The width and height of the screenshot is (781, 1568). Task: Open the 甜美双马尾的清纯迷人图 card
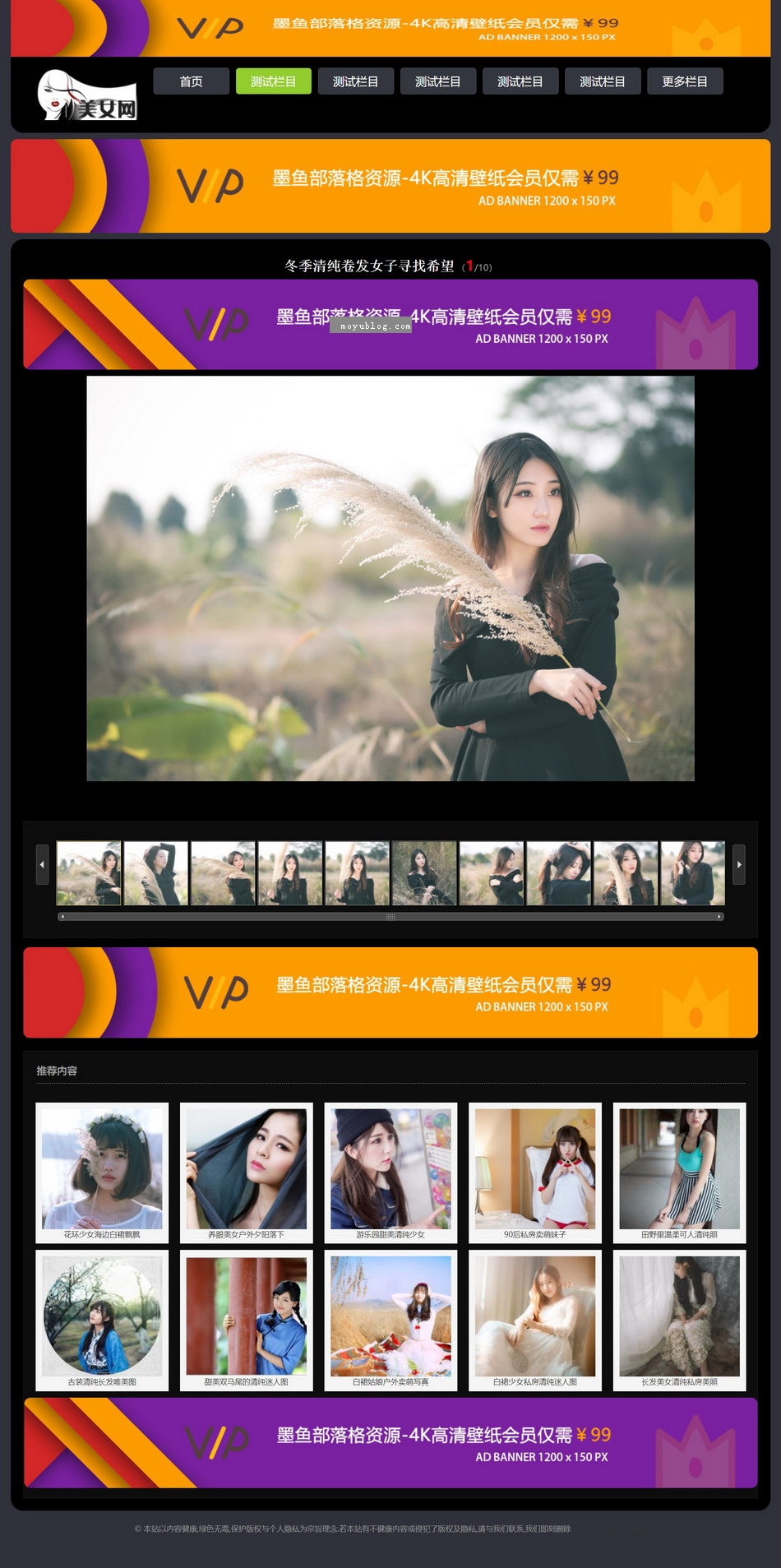pyautogui.click(x=246, y=1321)
